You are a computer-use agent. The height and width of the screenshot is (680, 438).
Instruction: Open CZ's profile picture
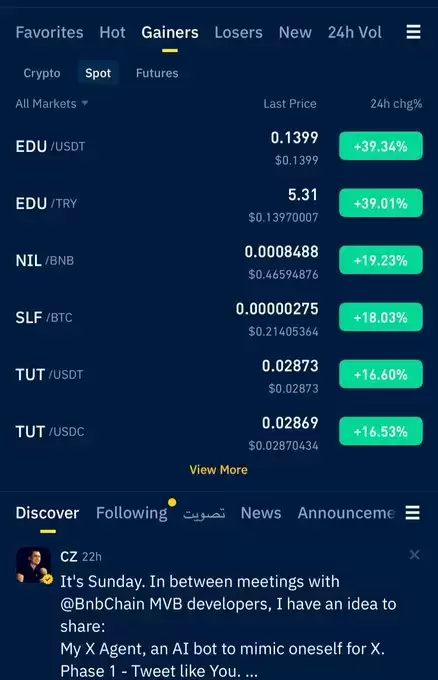(33, 565)
